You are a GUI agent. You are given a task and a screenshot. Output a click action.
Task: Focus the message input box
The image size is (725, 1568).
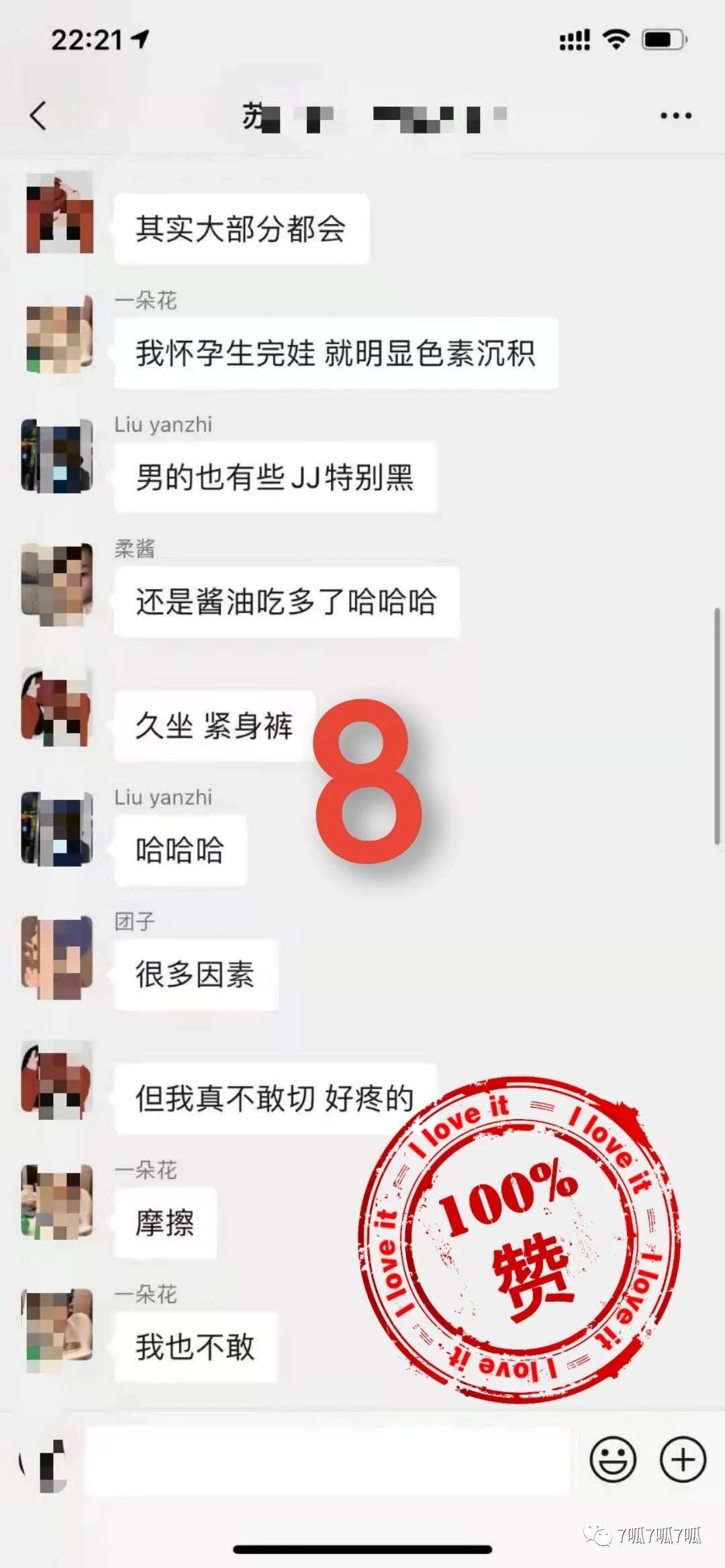(328, 1460)
